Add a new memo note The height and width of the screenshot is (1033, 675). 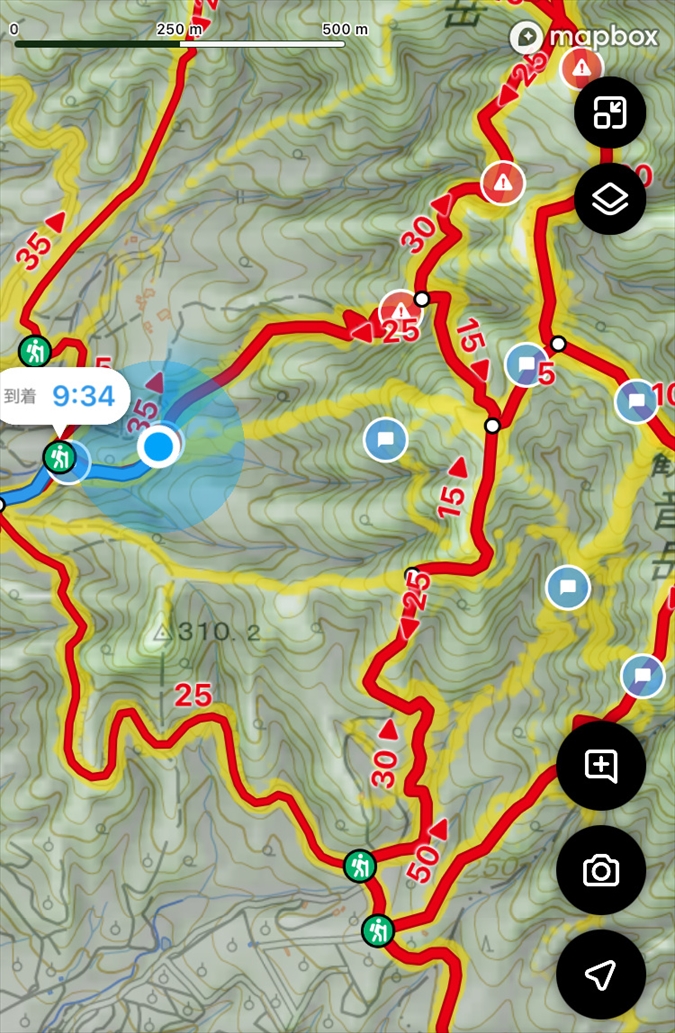pyautogui.click(x=600, y=767)
